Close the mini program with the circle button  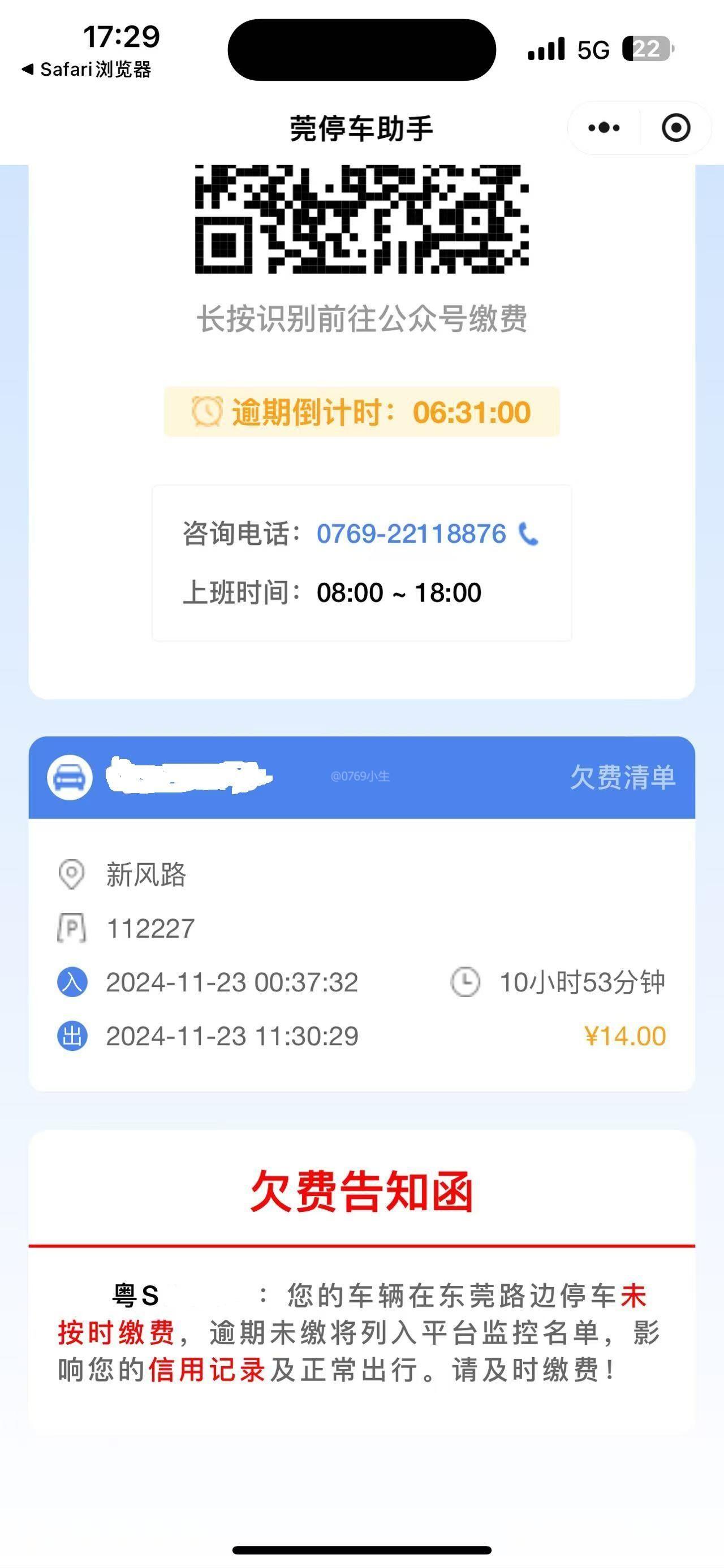(x=676, y=128)
